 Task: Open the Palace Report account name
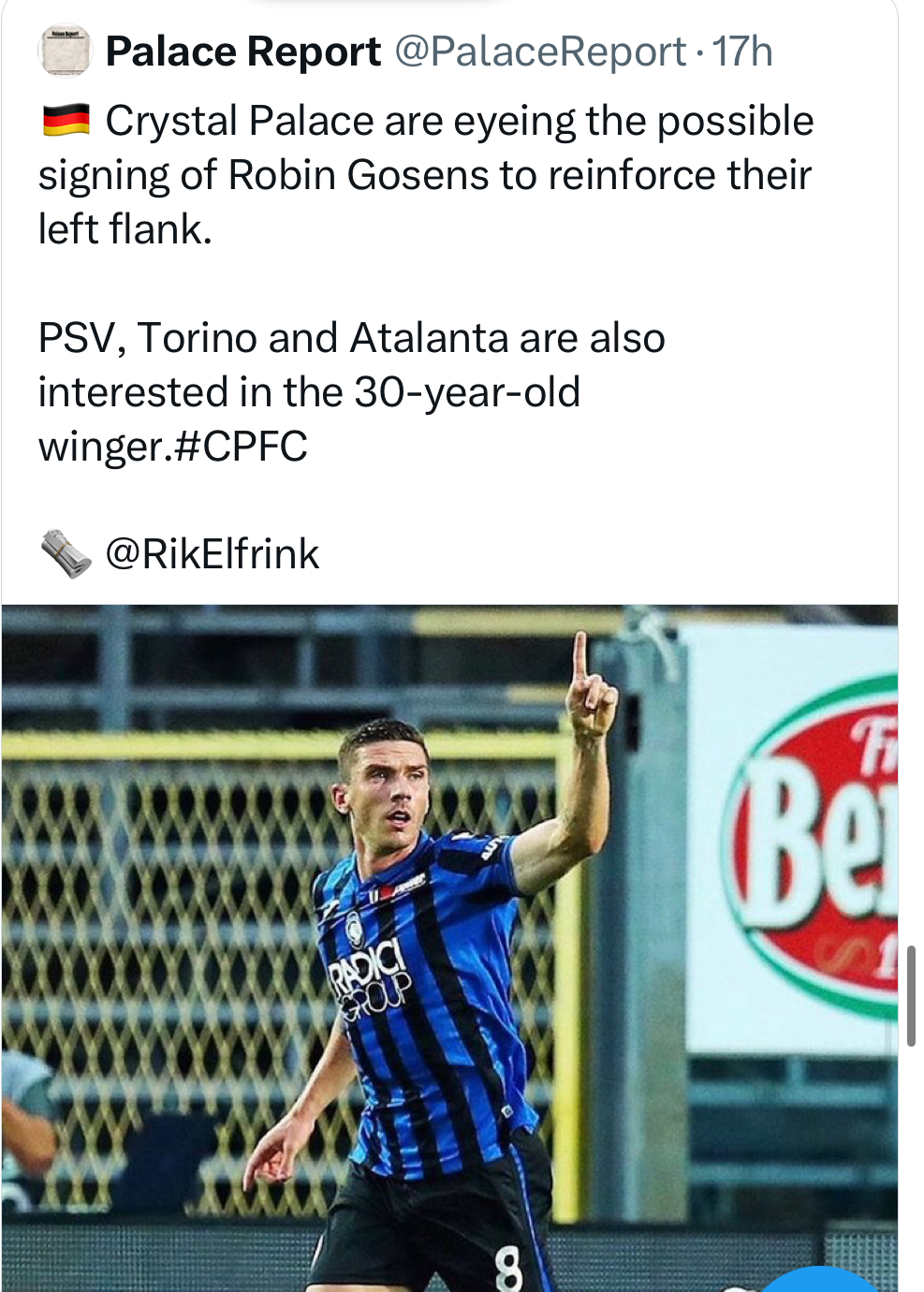[x=242, y=51]
